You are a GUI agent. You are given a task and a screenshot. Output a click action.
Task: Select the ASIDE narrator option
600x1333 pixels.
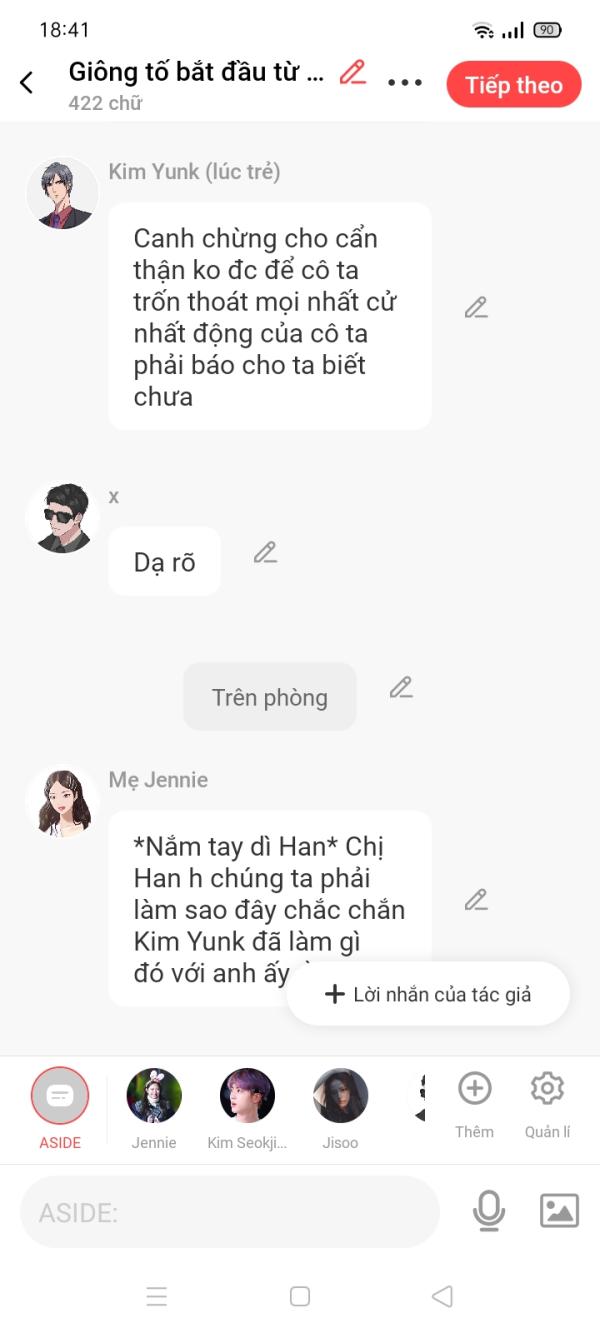60,1097
